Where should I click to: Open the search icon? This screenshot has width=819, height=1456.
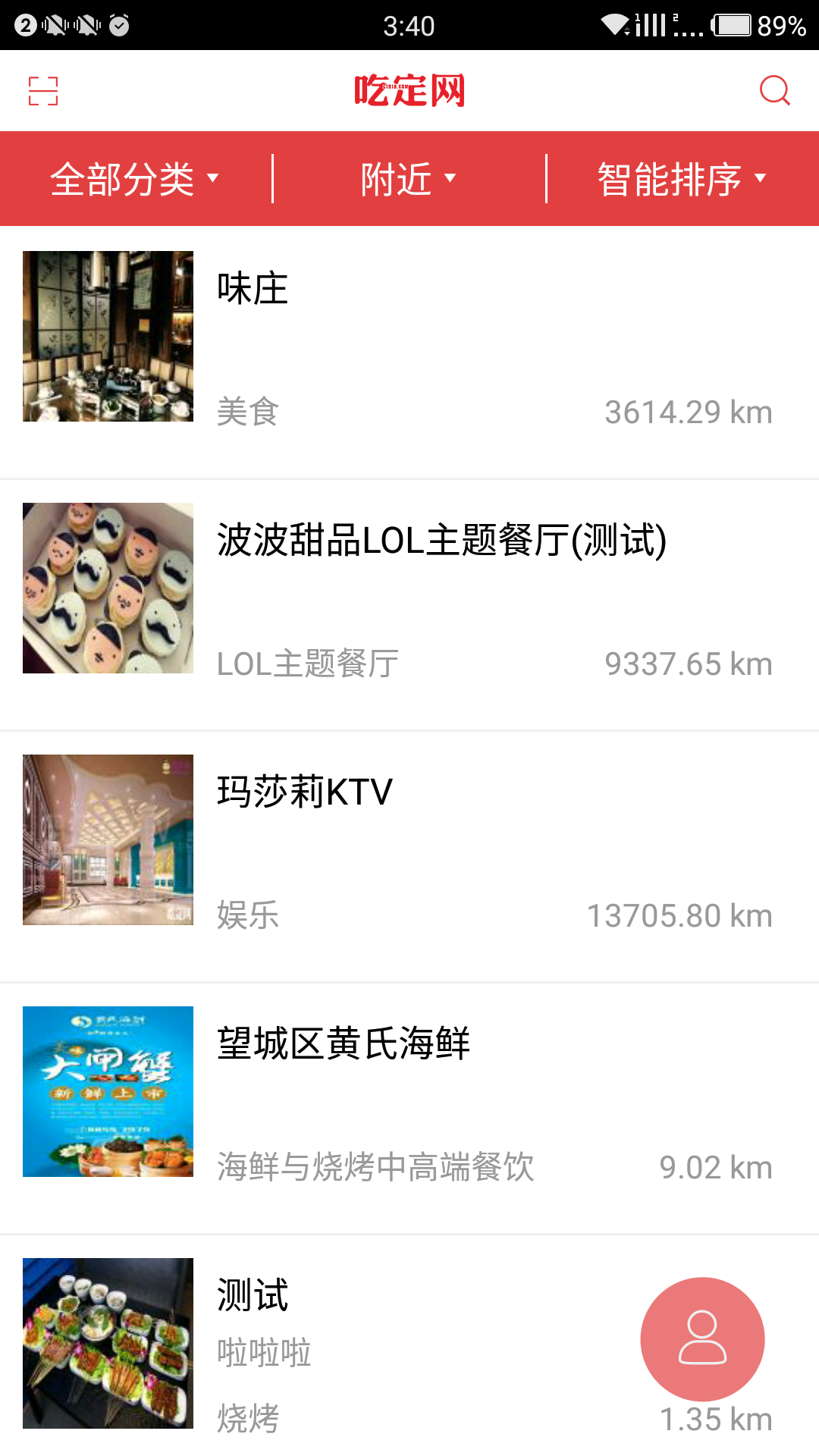pos(774,90)
